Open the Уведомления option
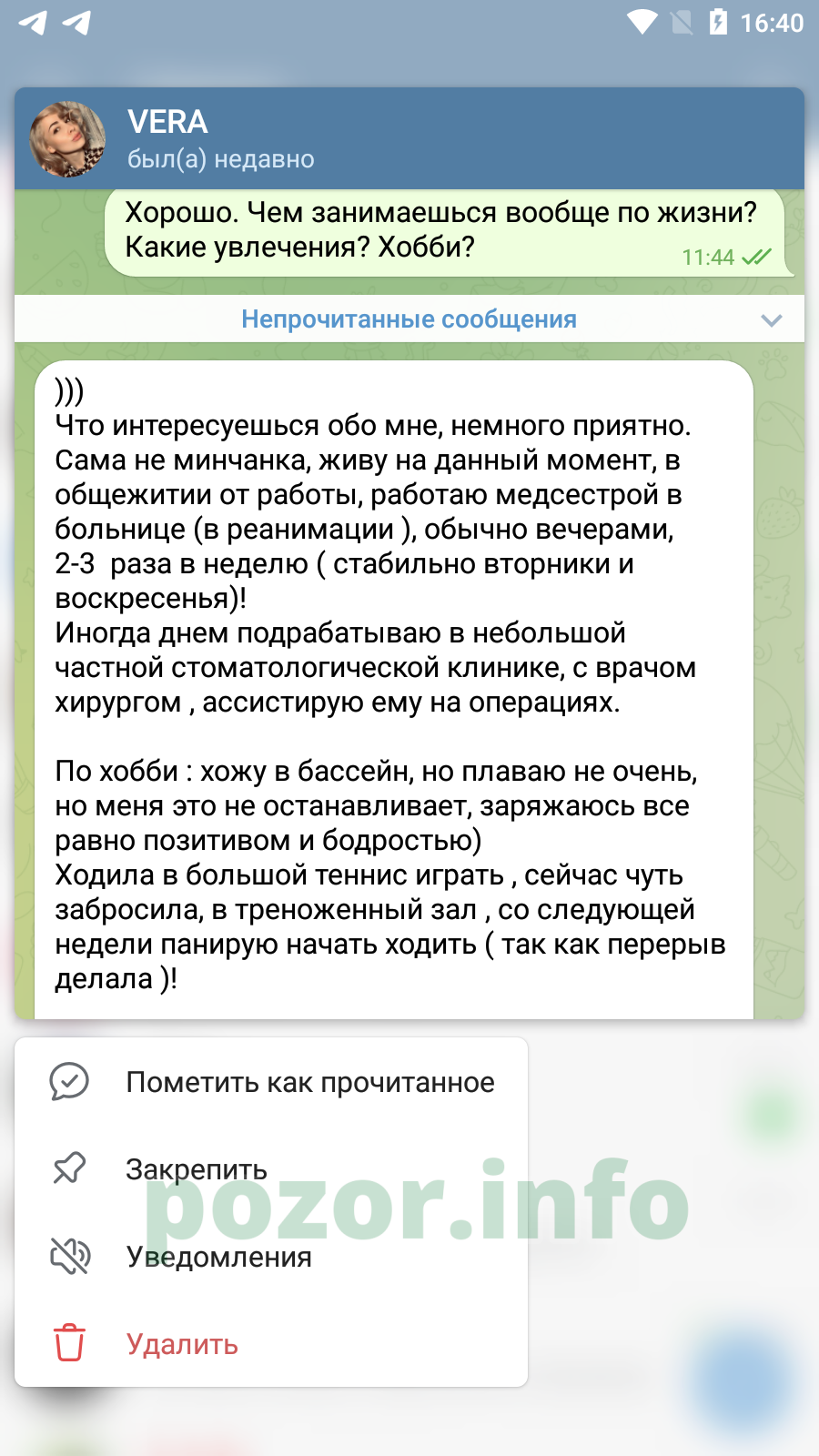Image resolution: width=819 pixels, height=1456 pixels. point(271,1257)
